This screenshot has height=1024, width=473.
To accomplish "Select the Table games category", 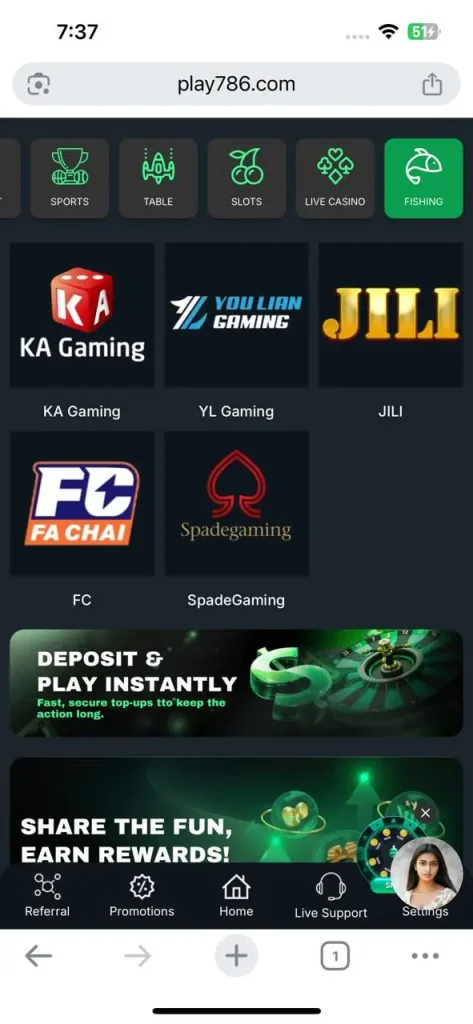I will (158, 178).
